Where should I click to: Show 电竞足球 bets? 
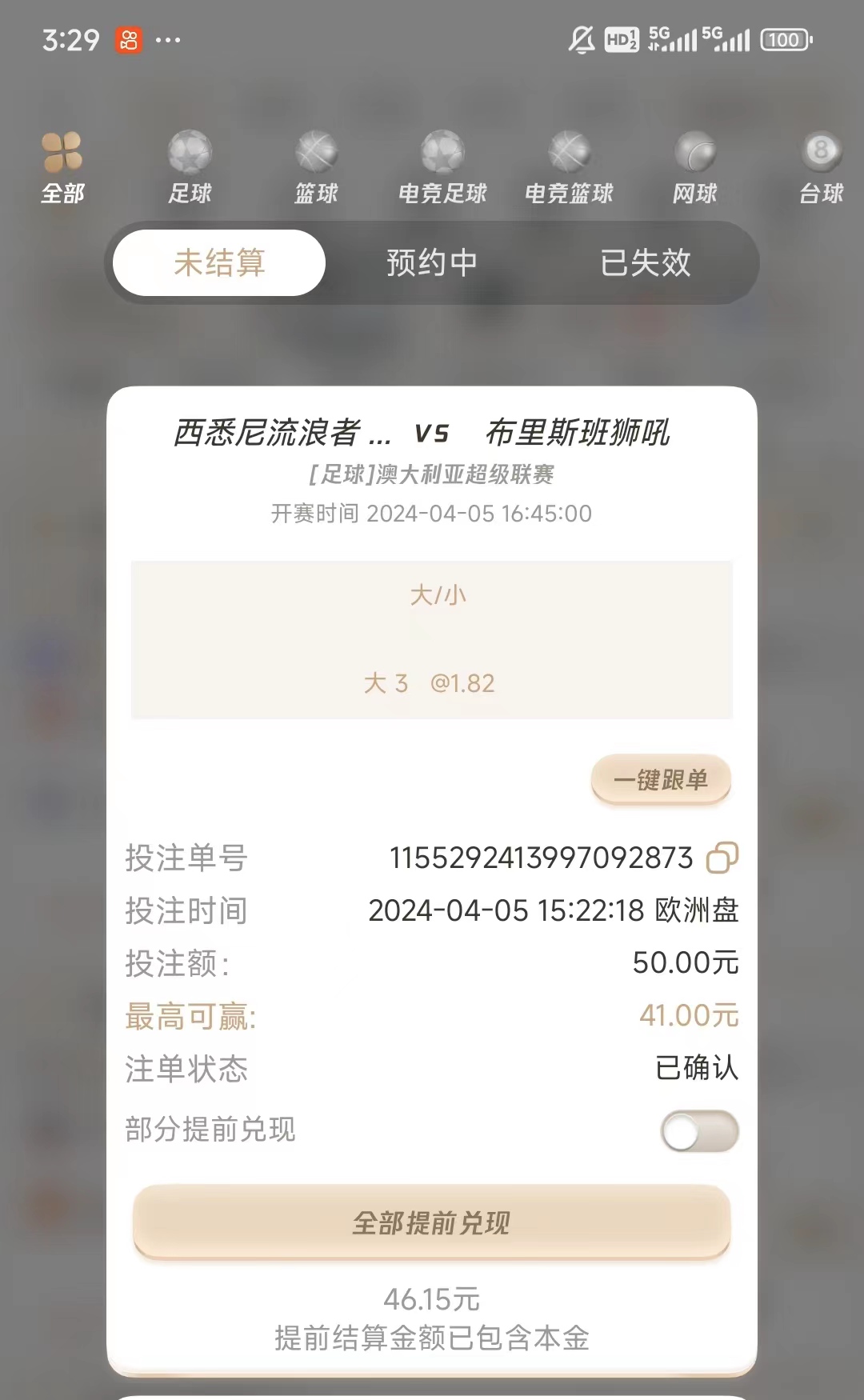tap(442, 166)
